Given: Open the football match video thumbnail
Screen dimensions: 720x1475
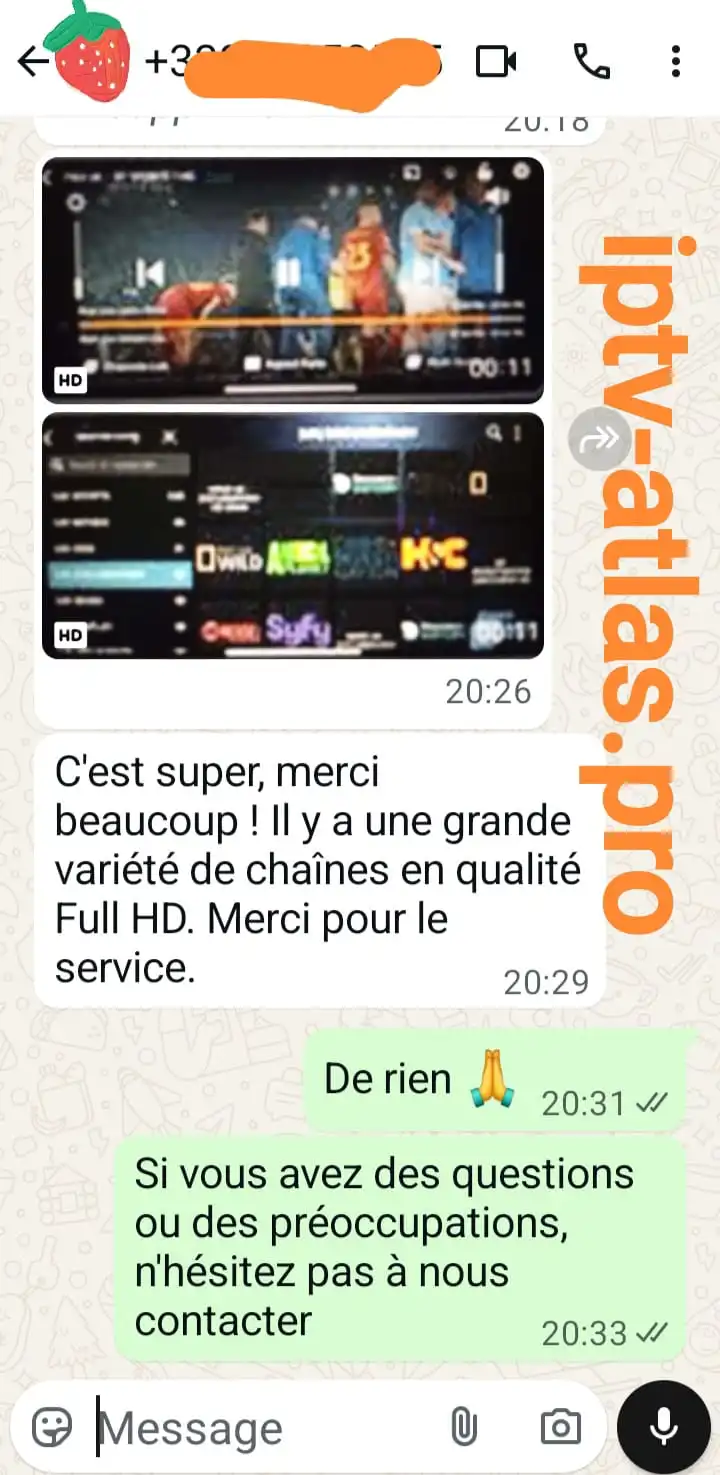Looking at the screenshot, I should 293,280.
